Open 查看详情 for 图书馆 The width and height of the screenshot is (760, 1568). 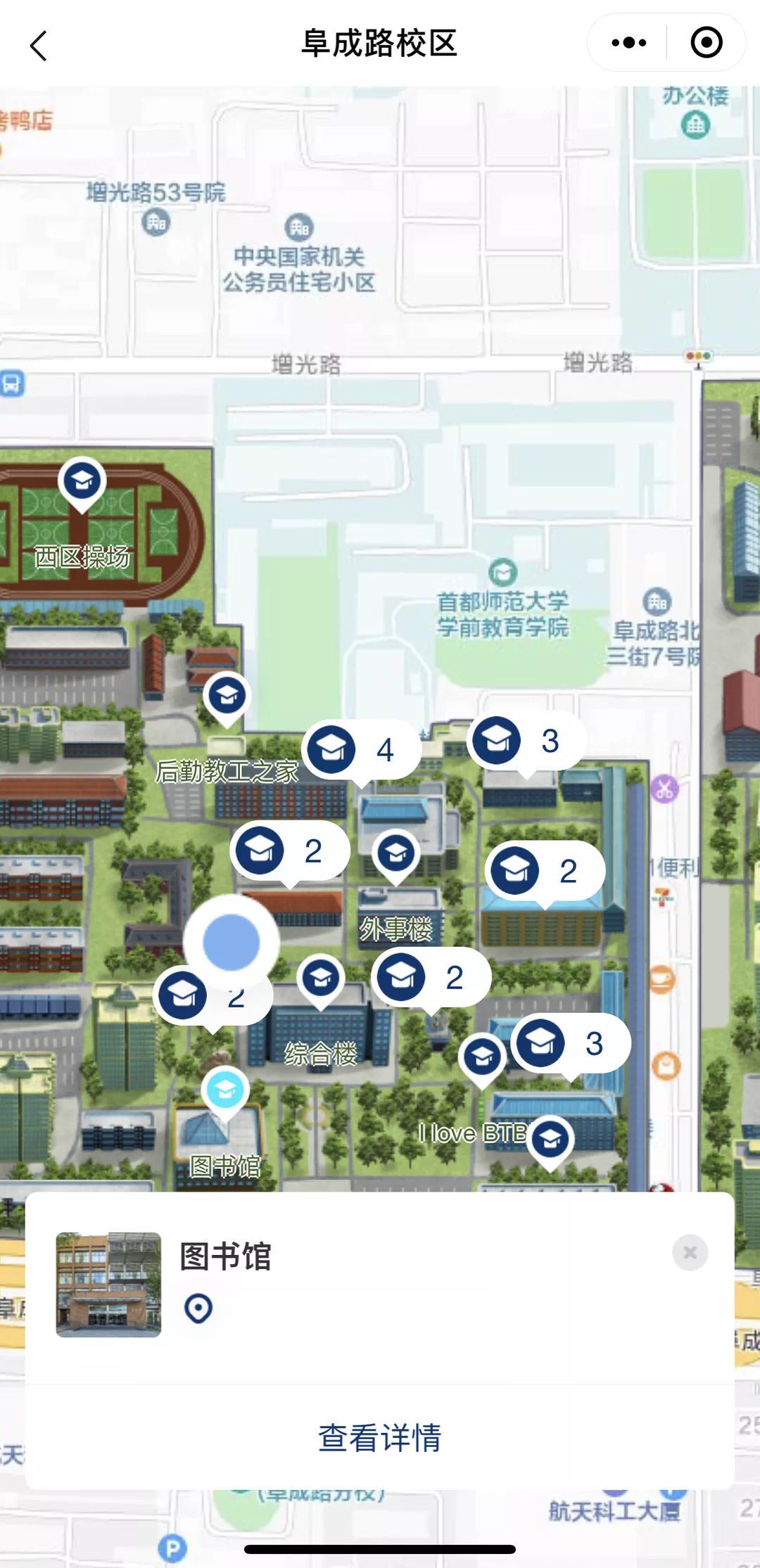pyautogui.click(x=380, y=1438)
